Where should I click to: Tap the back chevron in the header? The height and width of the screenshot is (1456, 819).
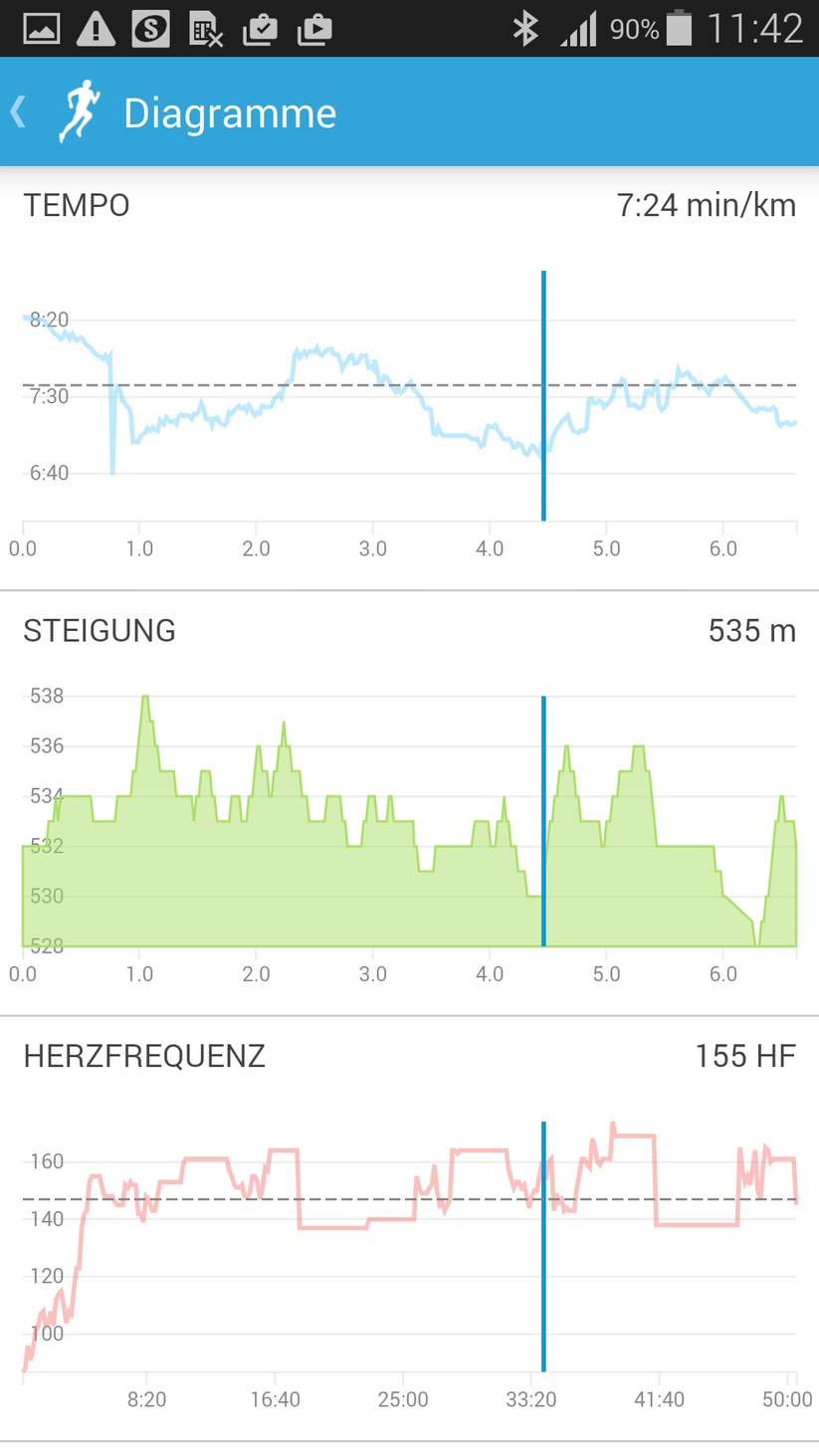18,110
